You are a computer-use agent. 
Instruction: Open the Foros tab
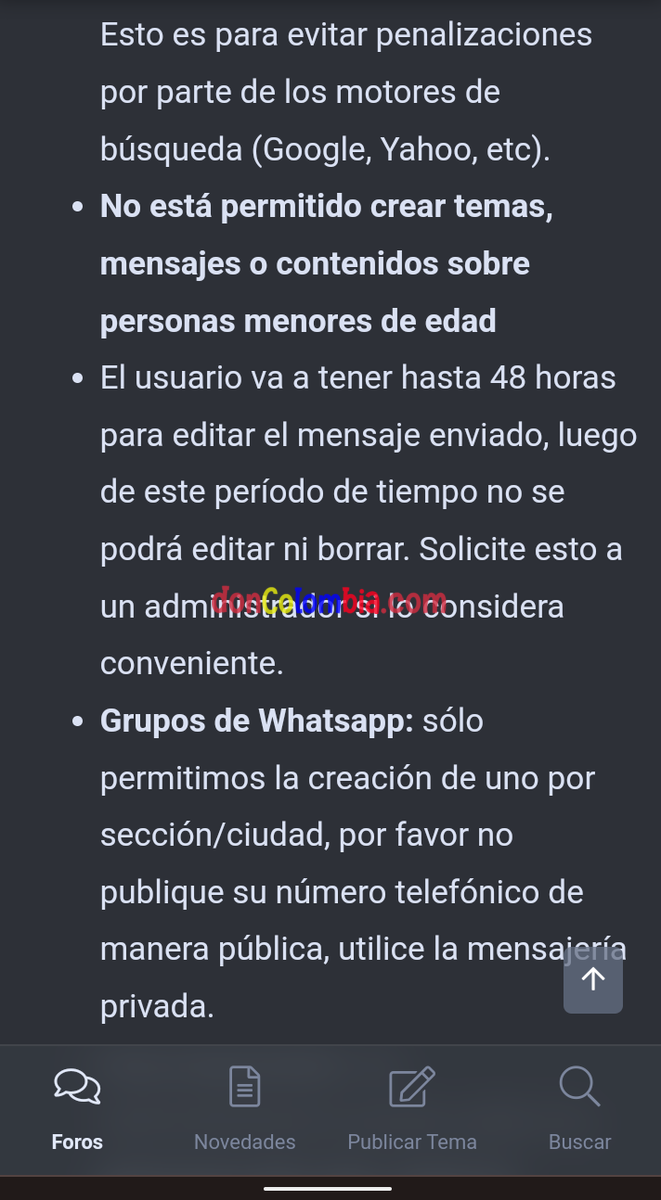(77, 1108)
